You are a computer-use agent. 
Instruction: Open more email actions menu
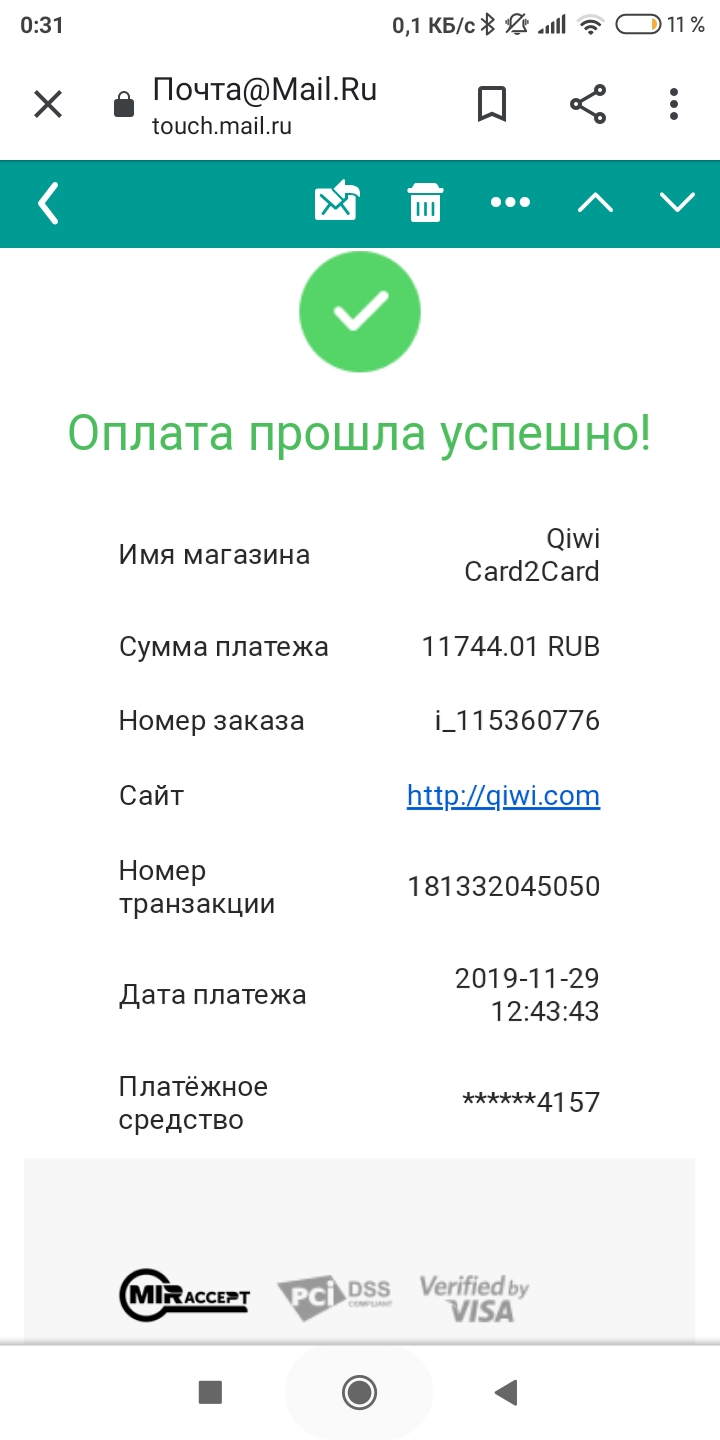(x=510, y=203)
